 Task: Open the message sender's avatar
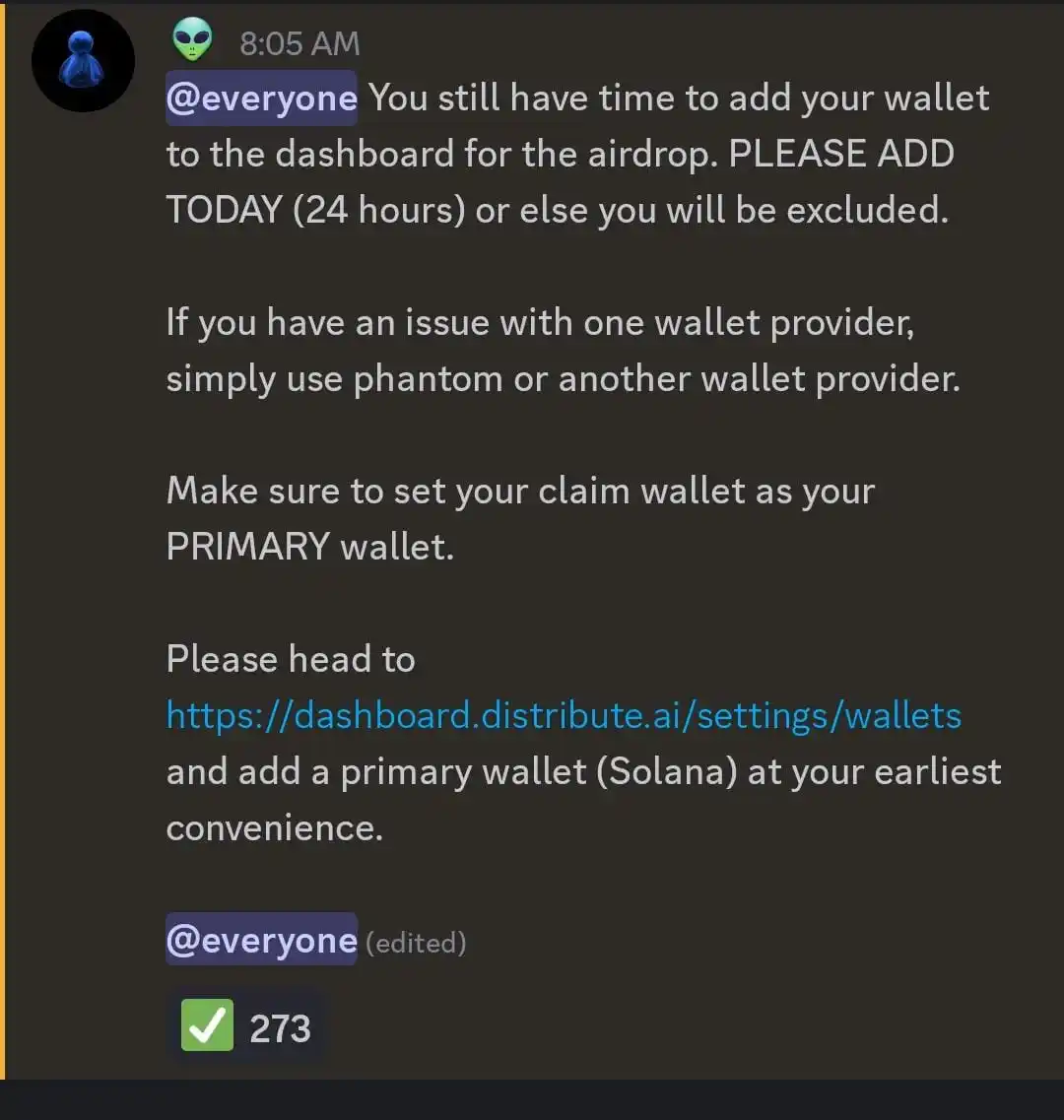[84, 61]
